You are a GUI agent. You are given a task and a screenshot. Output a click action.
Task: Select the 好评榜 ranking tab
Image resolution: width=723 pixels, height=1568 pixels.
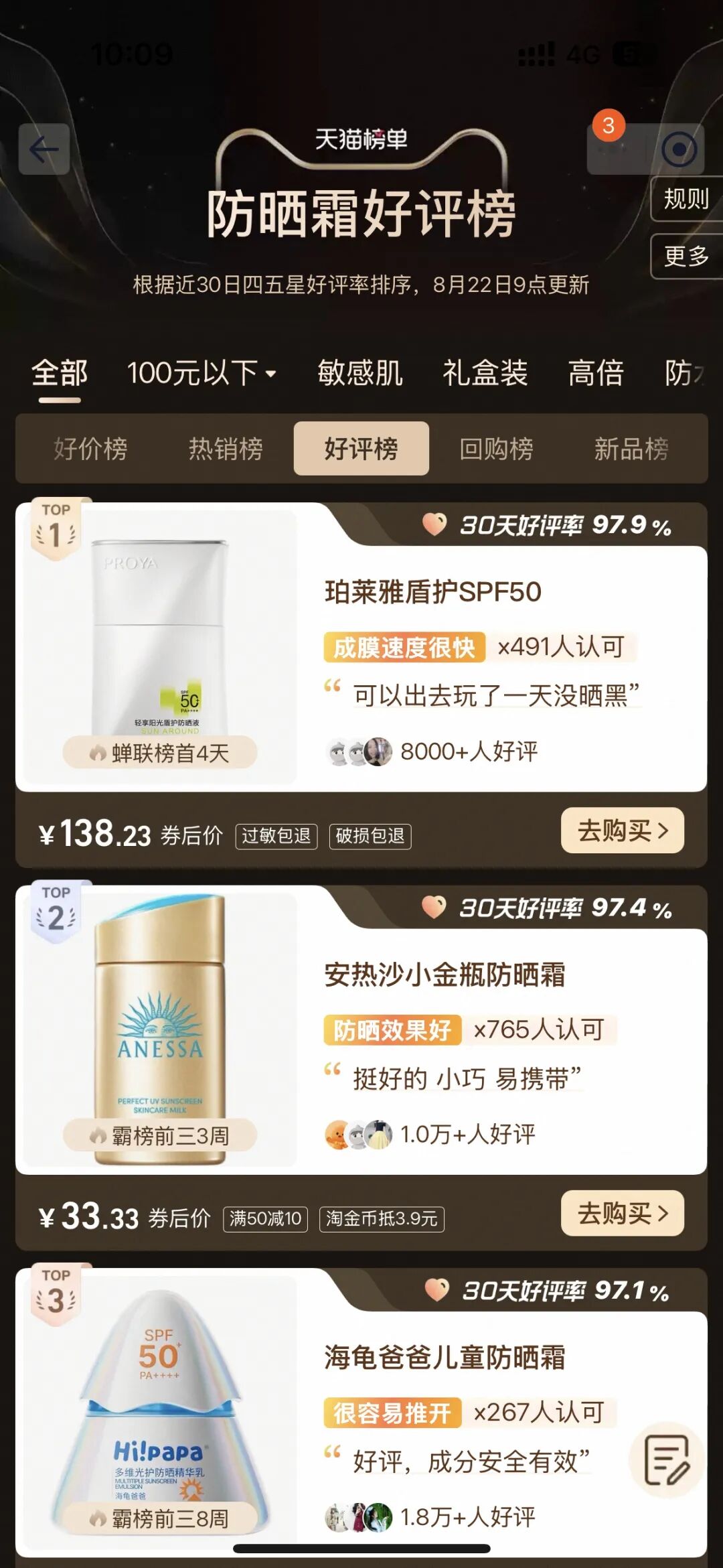point(361,449)
